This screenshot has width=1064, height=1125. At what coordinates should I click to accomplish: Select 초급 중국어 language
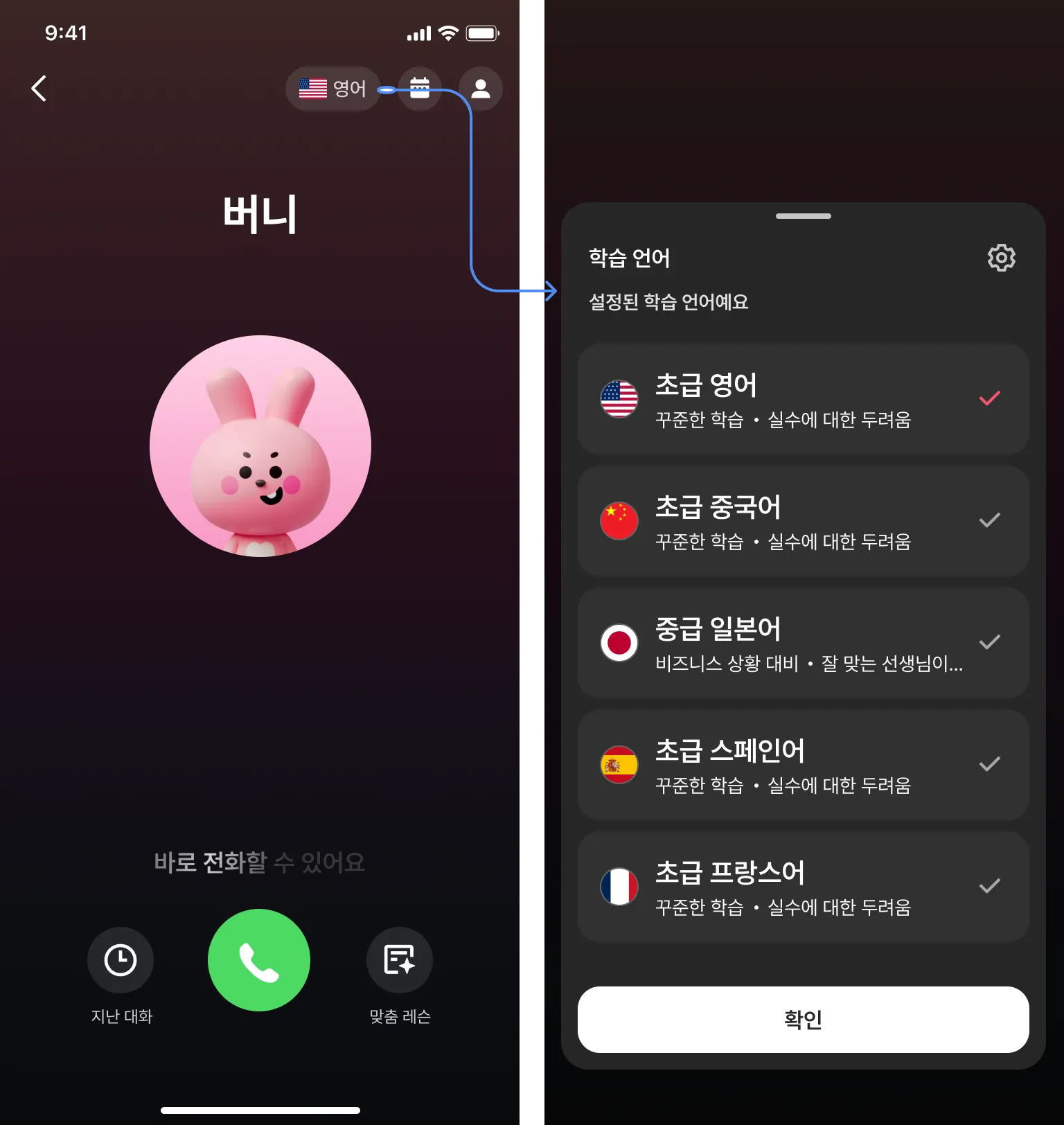[x=803, y=521]
